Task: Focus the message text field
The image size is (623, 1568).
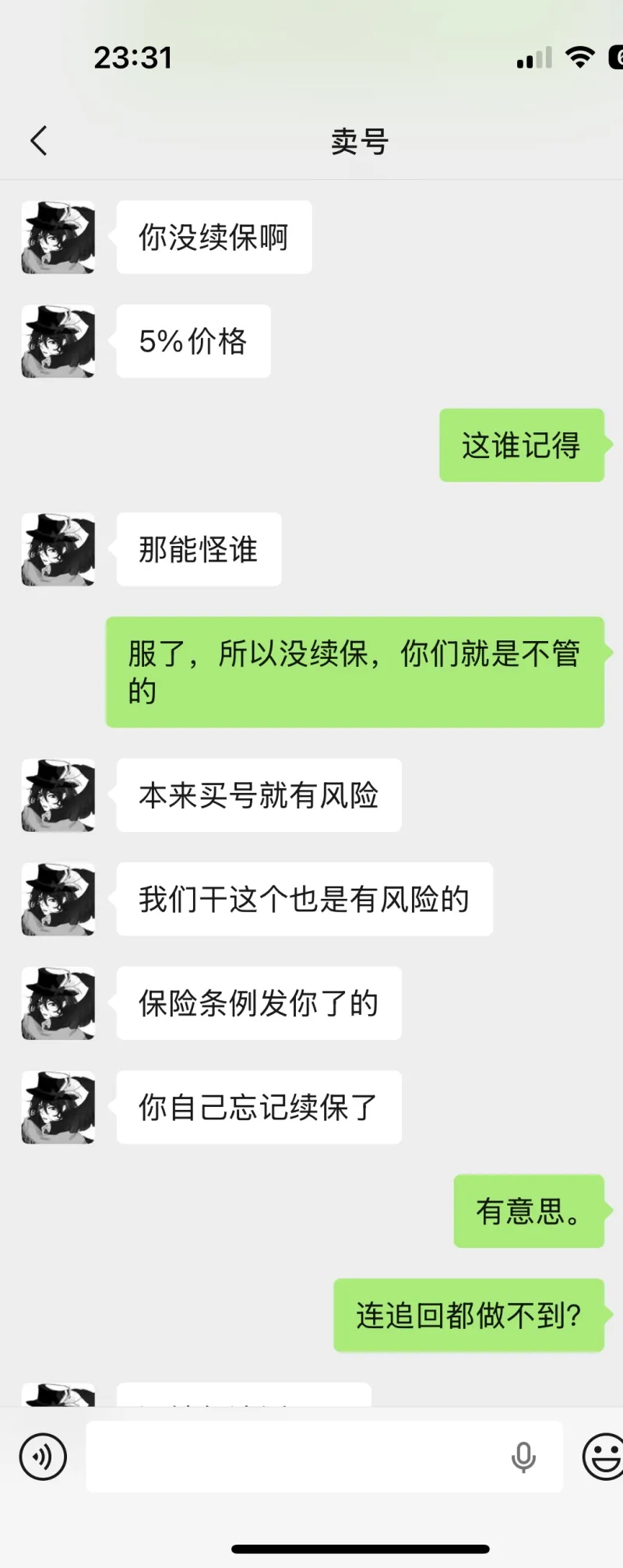Action: (x=296, y=1456)
